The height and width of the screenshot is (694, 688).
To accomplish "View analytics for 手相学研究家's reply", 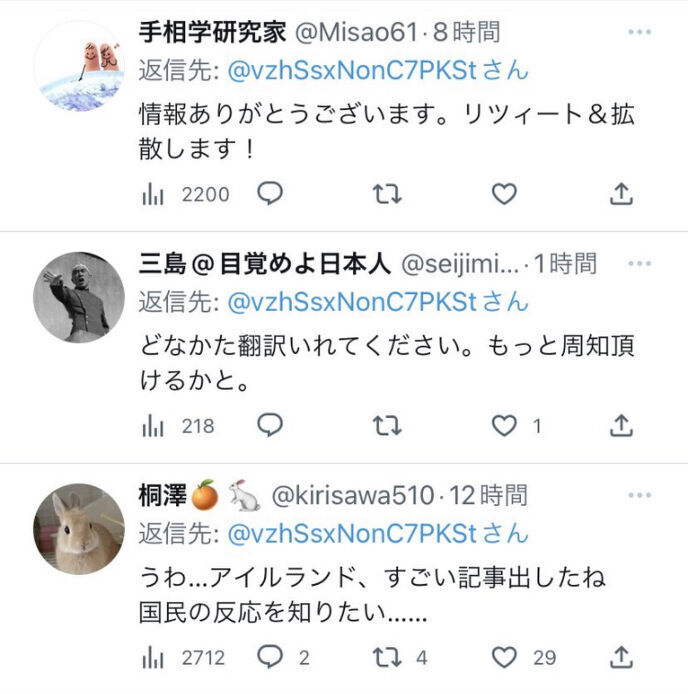I will [153, 195].
